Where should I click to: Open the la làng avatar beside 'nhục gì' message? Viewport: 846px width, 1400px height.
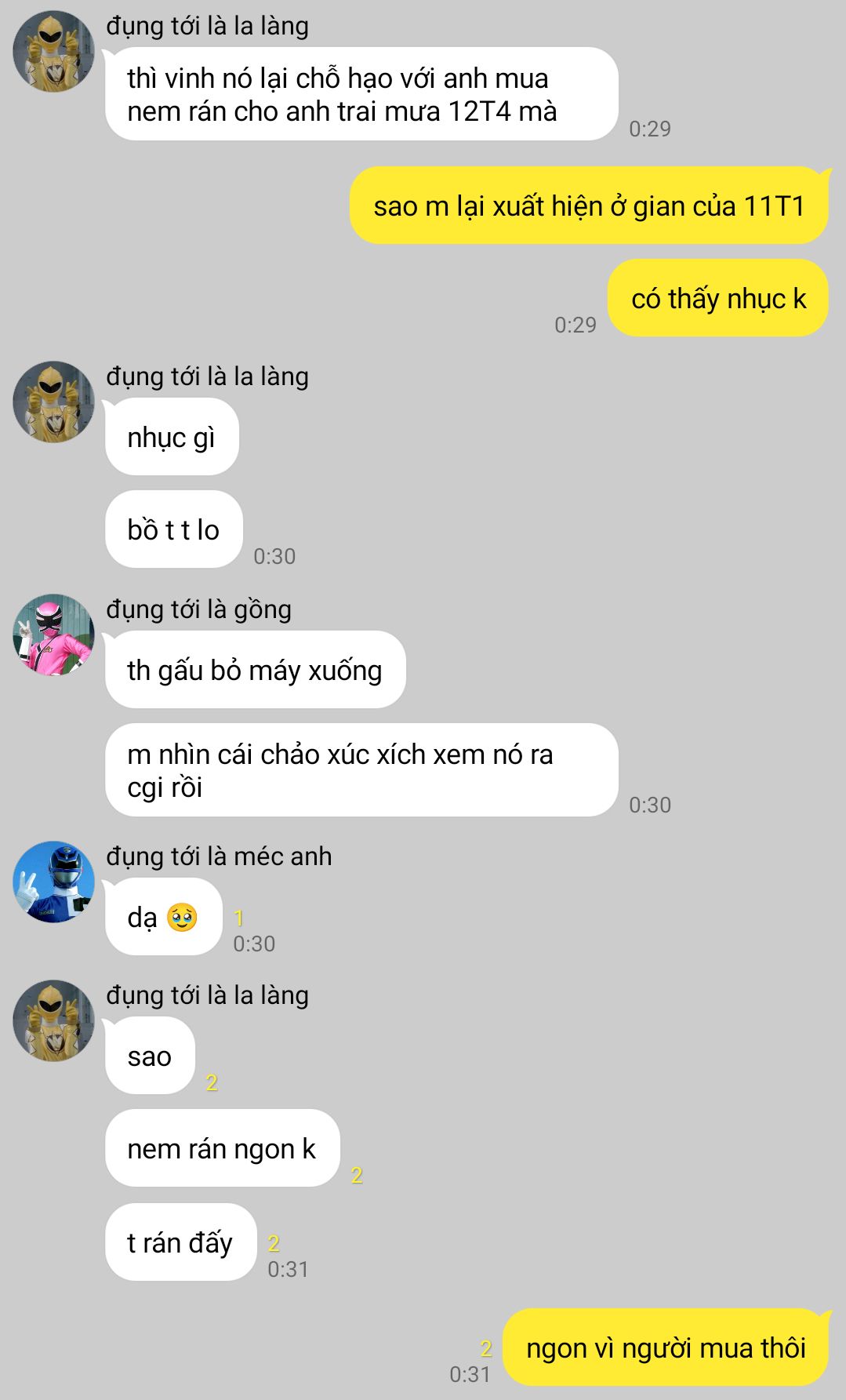[53, 402]
